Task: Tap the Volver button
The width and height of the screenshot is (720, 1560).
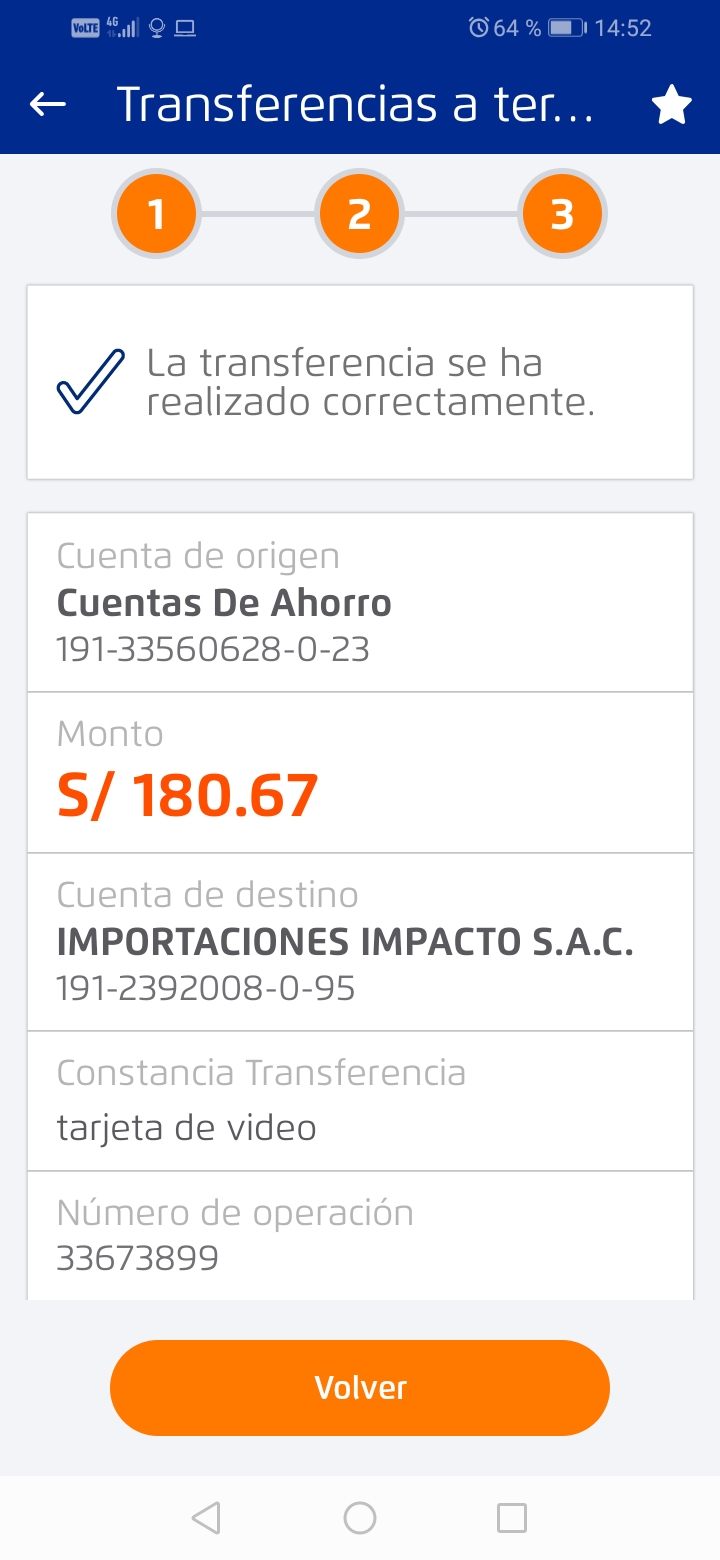Action: [x=360, y=1388]
